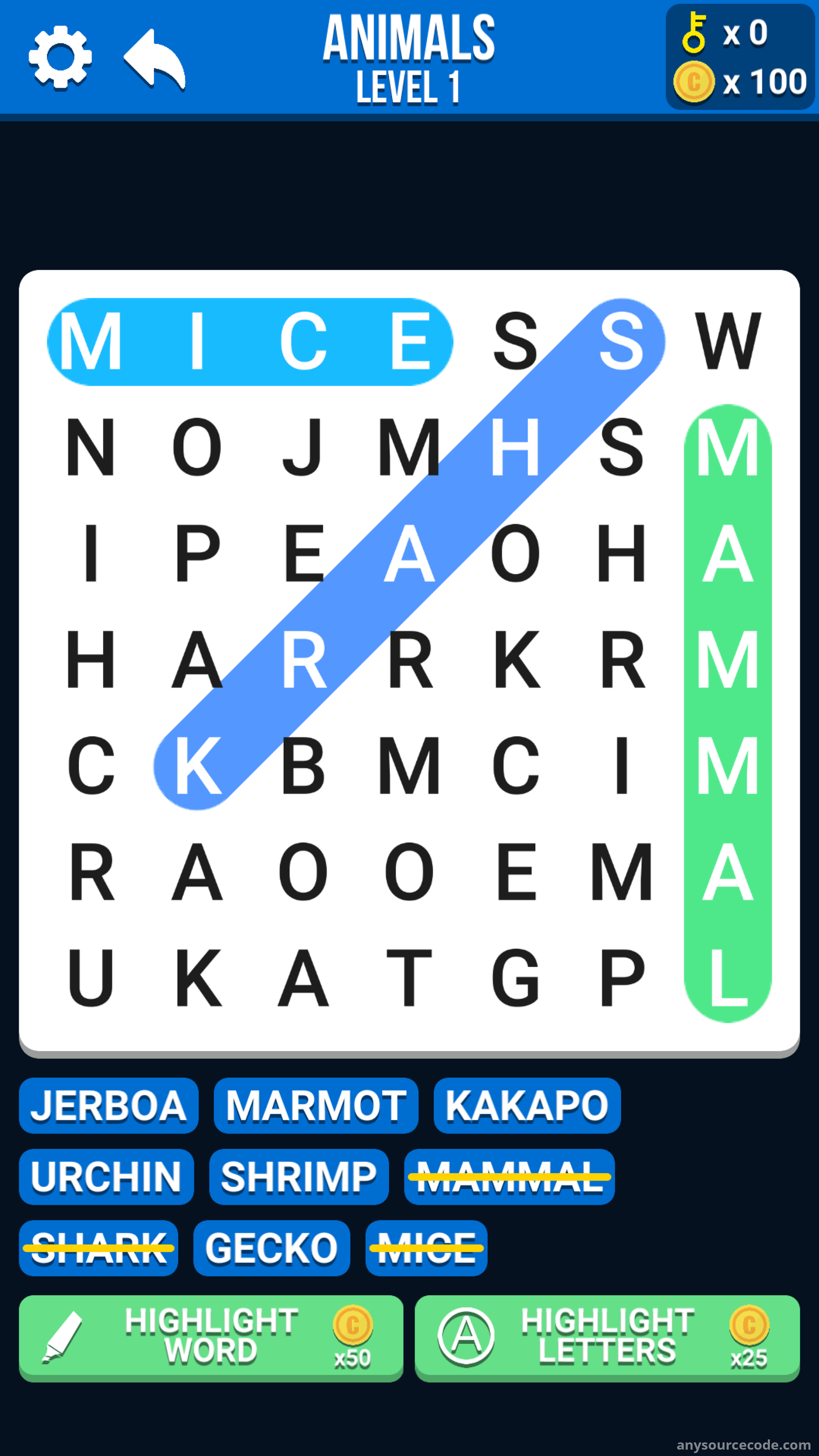The image size is (819, 1456).
Task: Tap the letter G in the grid
Action: pyautogui.click(x=515, y=978)
